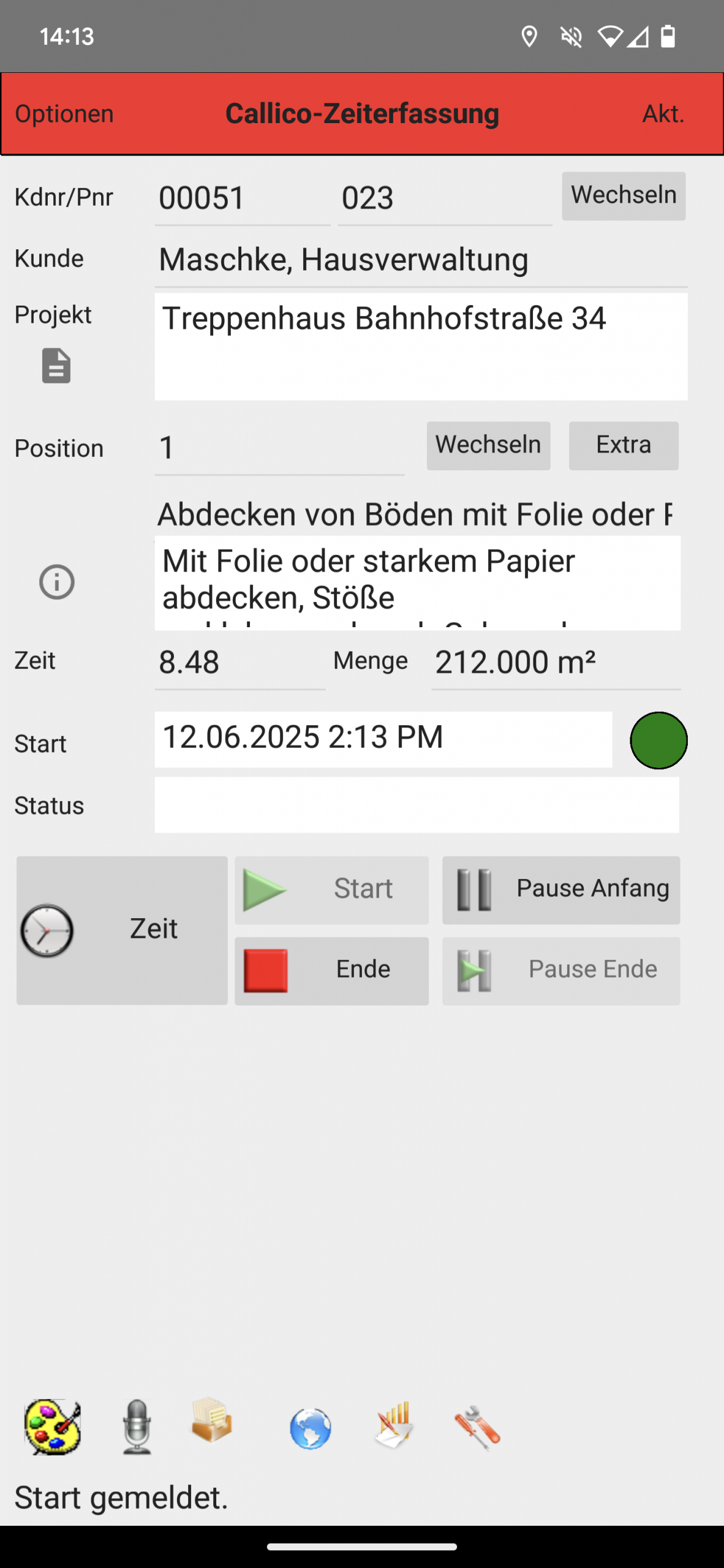Tap Wechseln next to Kdnr/Pnr
Screen dimensions: 724x1568
point(624,196)
